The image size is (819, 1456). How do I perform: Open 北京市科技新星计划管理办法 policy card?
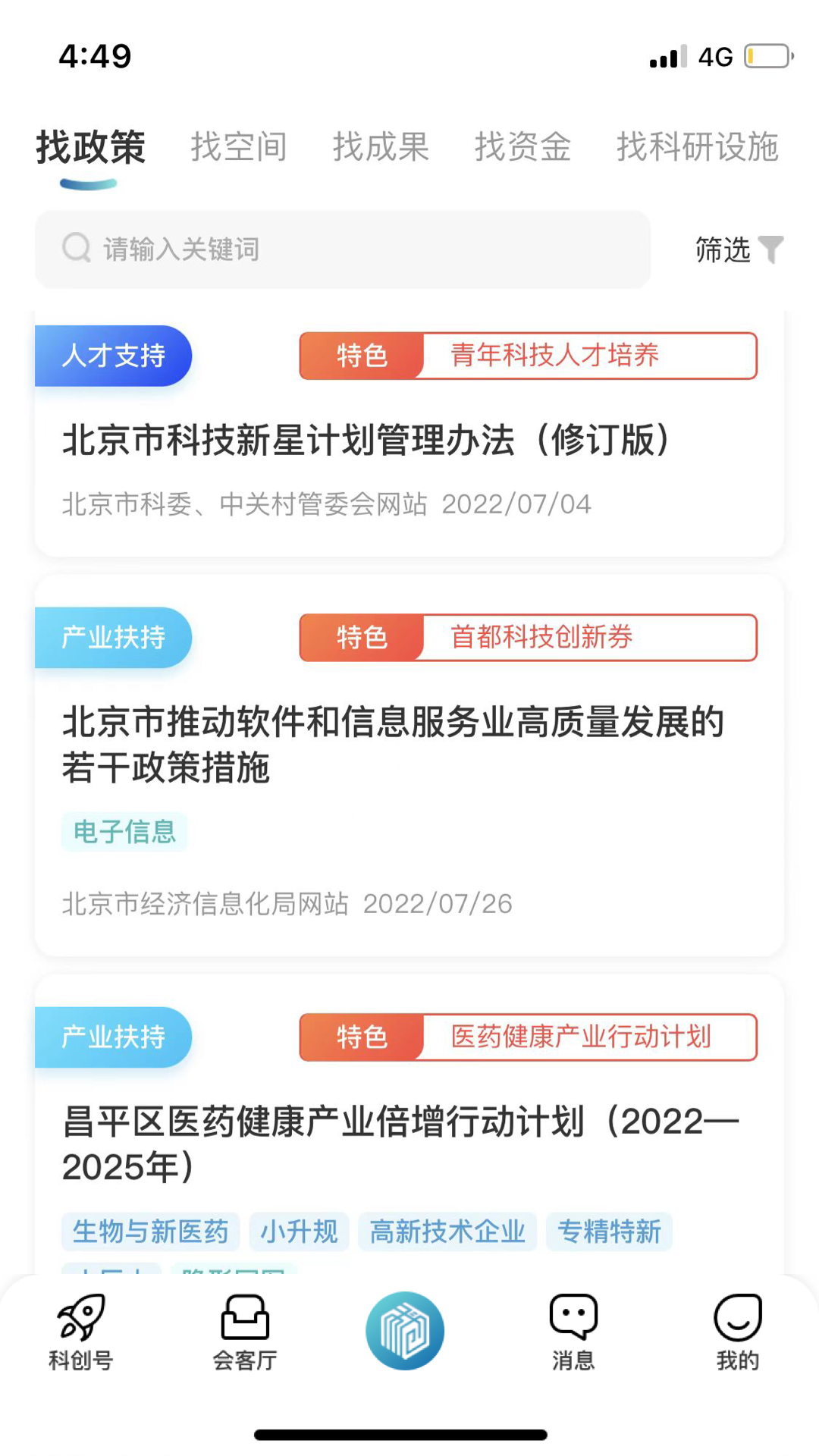tap(365, 441)
